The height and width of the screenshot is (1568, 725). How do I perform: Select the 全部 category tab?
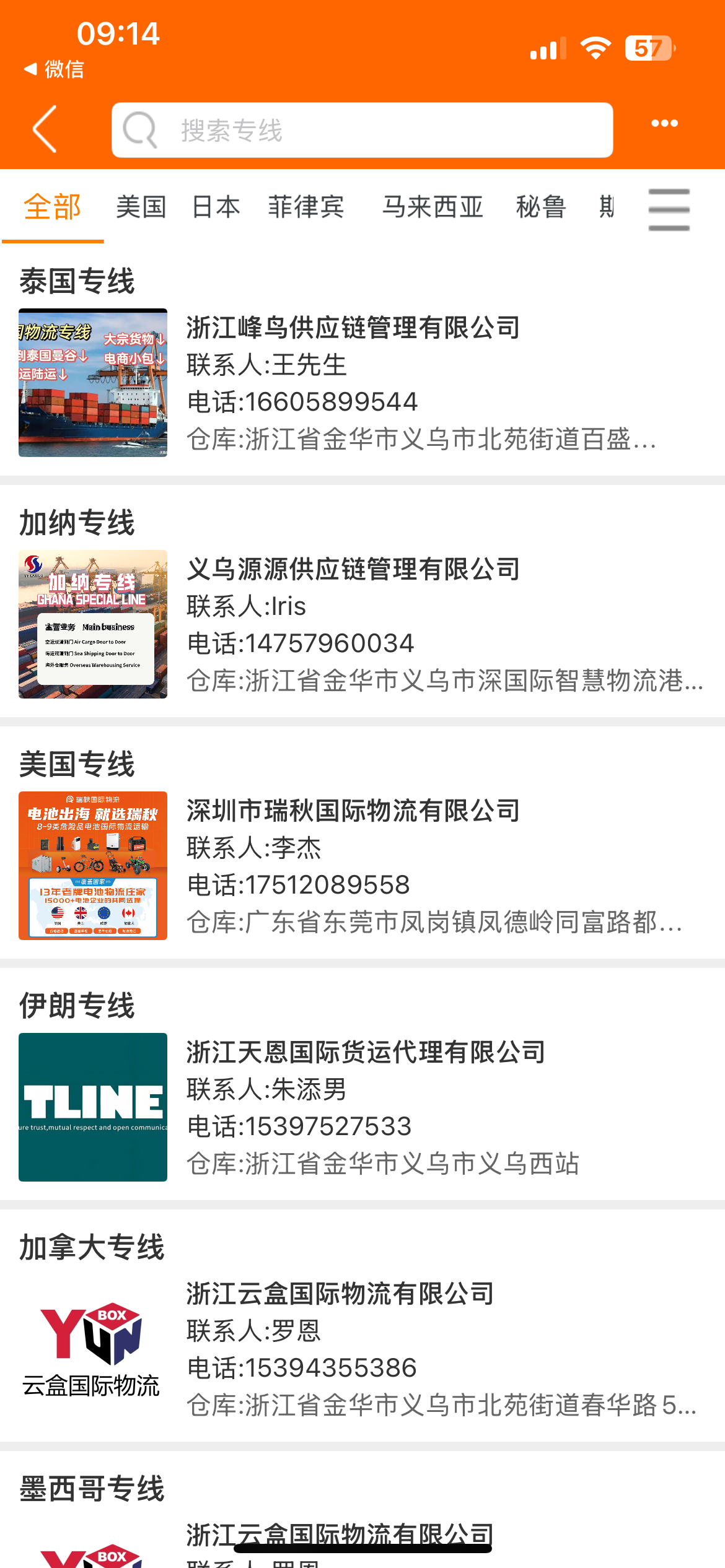52,206
